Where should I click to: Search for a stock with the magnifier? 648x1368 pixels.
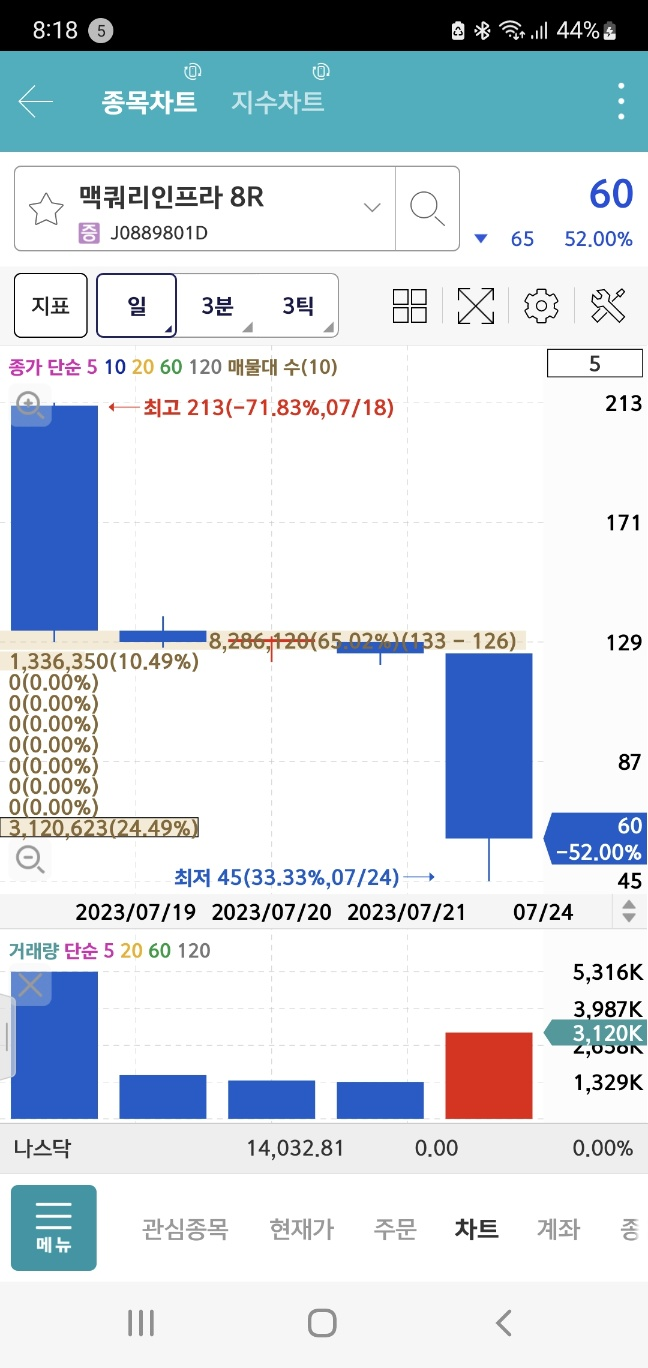[427, 208]
